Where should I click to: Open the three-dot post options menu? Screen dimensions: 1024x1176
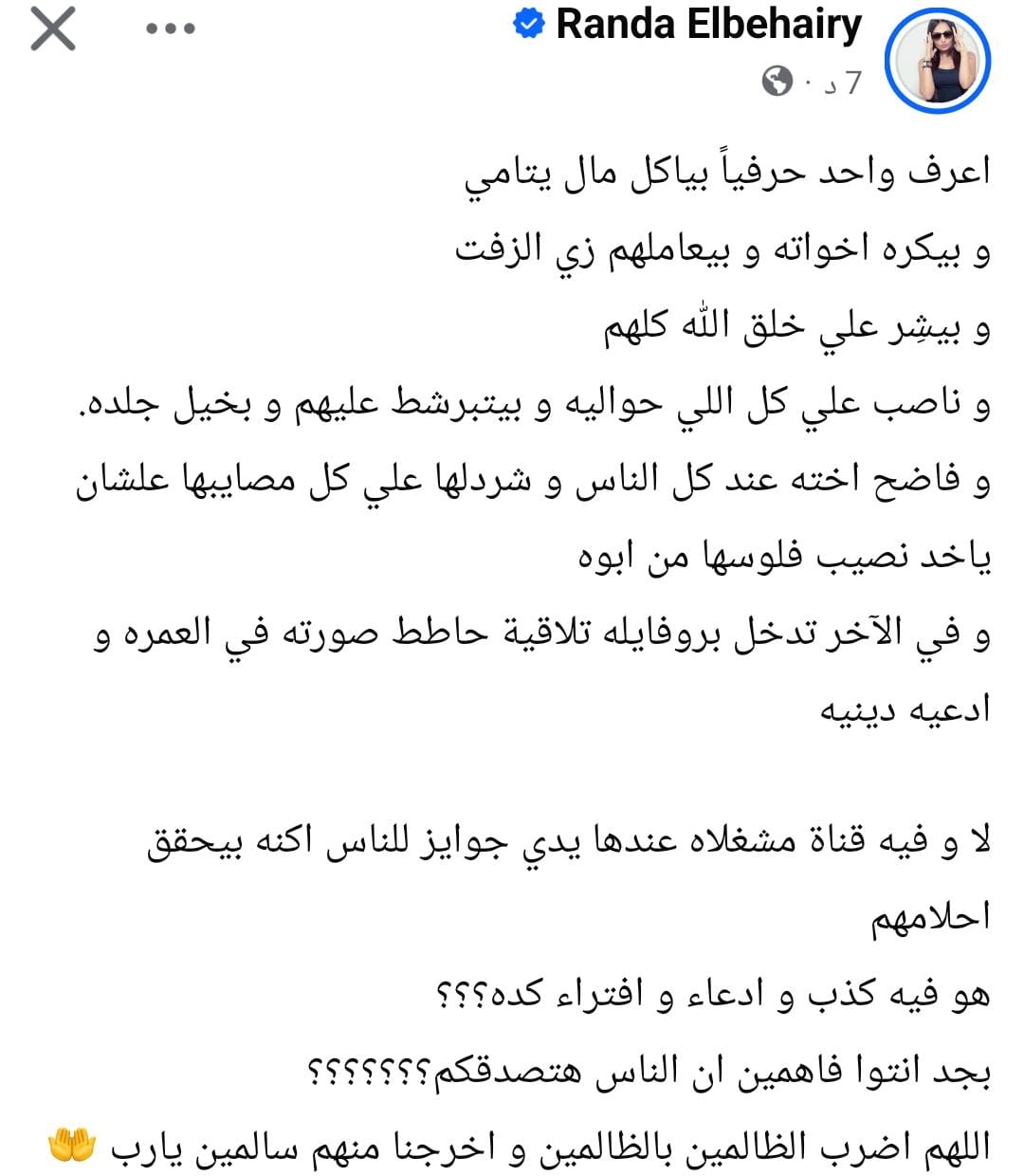tap(171, 29)
